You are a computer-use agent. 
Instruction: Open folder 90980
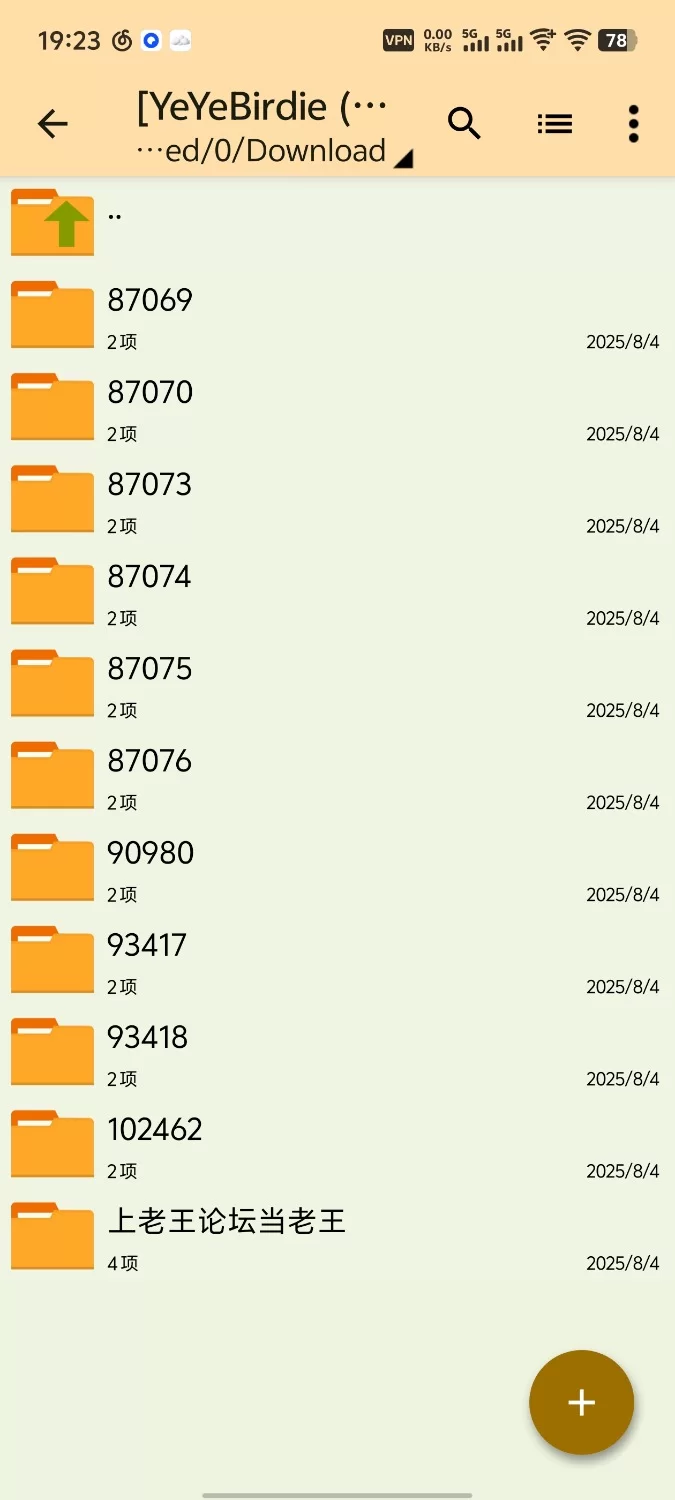[x=337, y=868]
